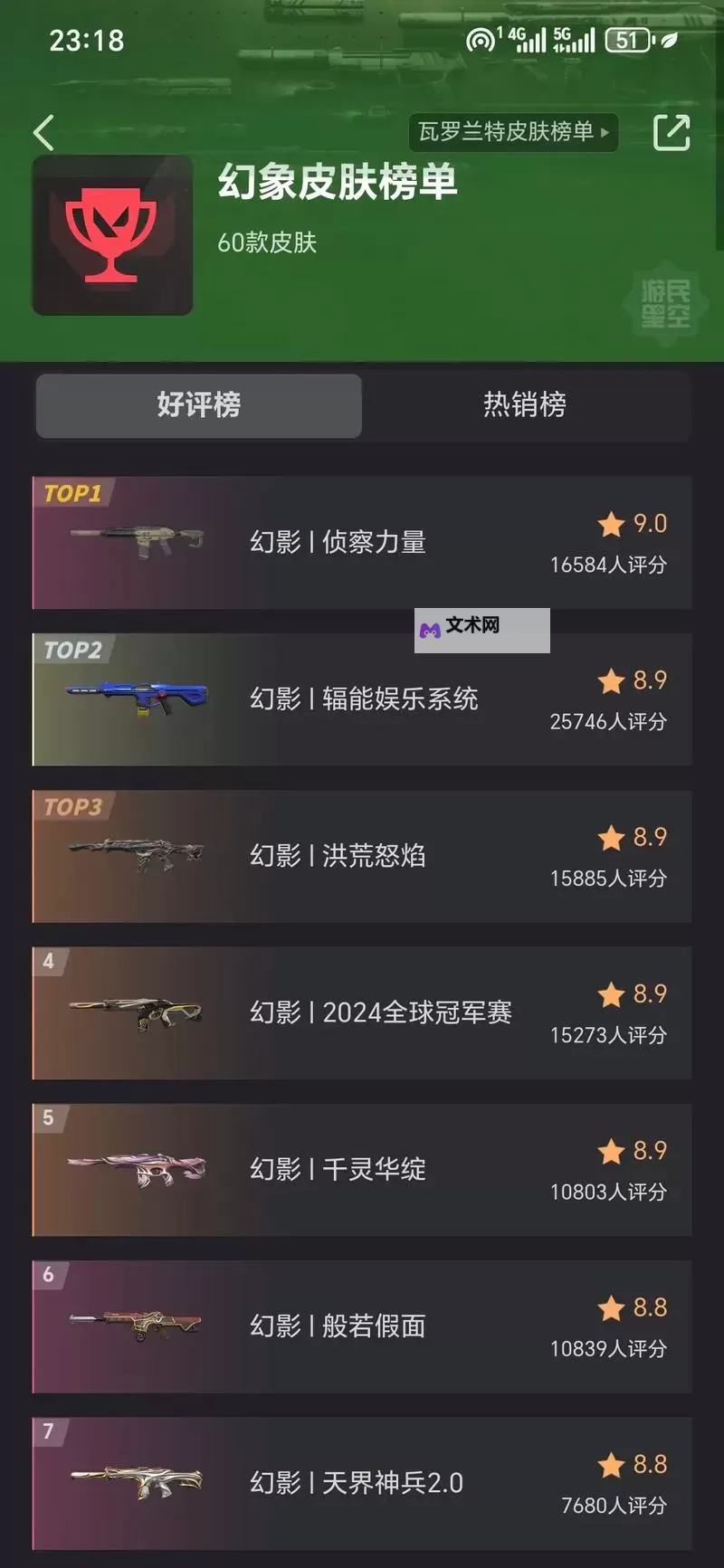Viewport: 724px width, 1568px height.
Task: Select the 好评榜 tab
Action: [x=199, y=404]
